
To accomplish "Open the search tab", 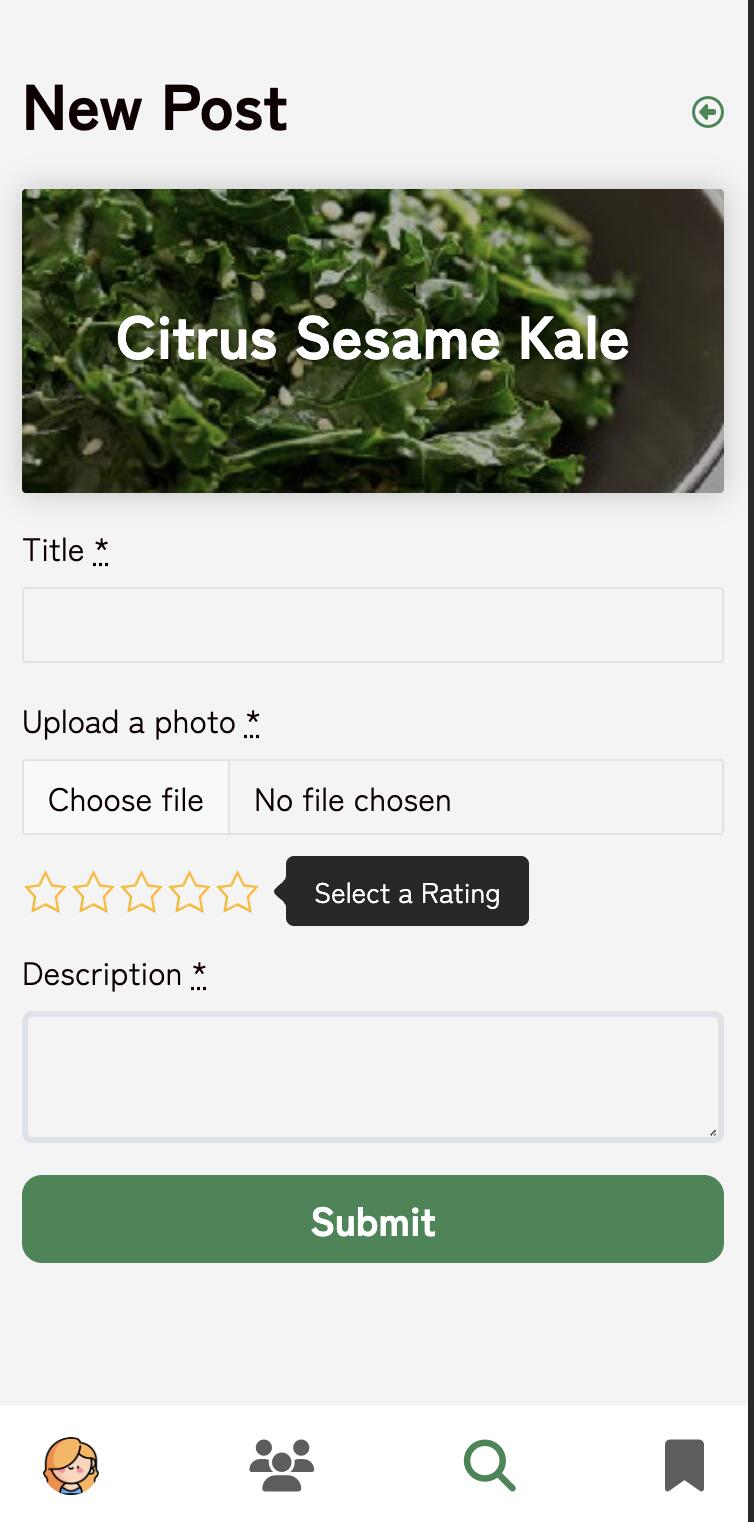I will pos(489,1465).
